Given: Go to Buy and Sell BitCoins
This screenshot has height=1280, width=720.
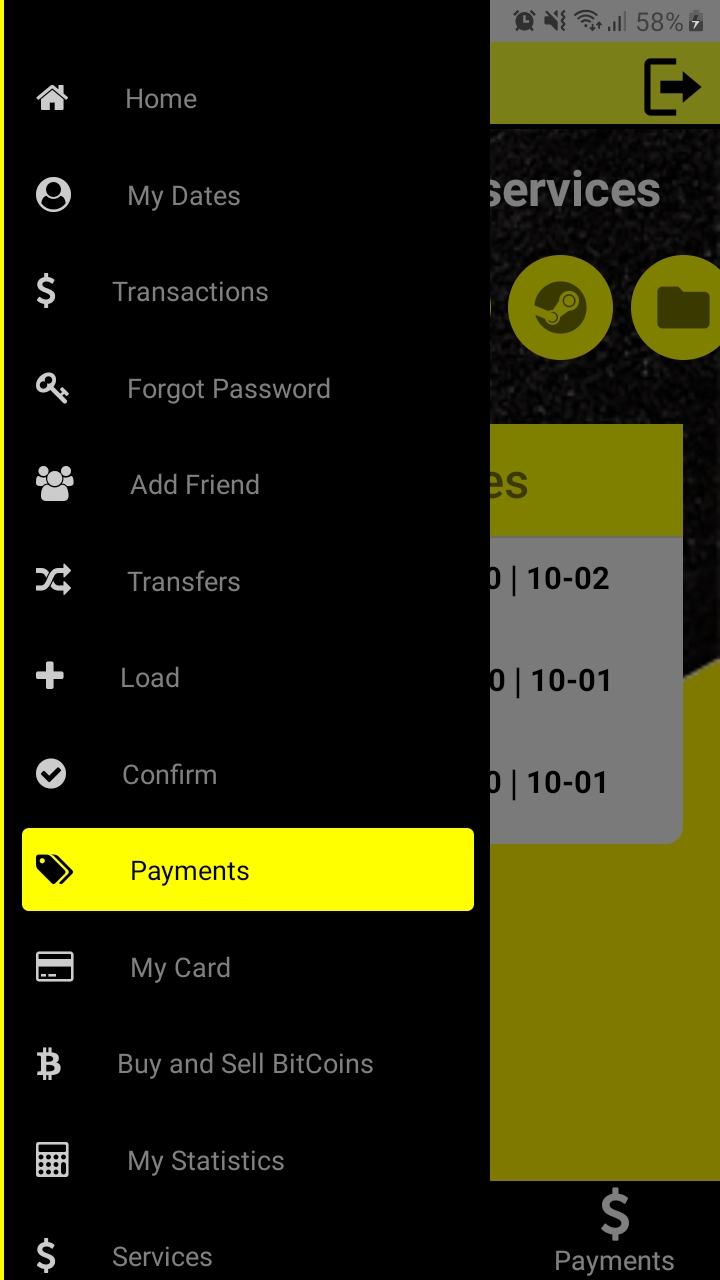Looking at the screenshot, I should [x=248, y=1064].
